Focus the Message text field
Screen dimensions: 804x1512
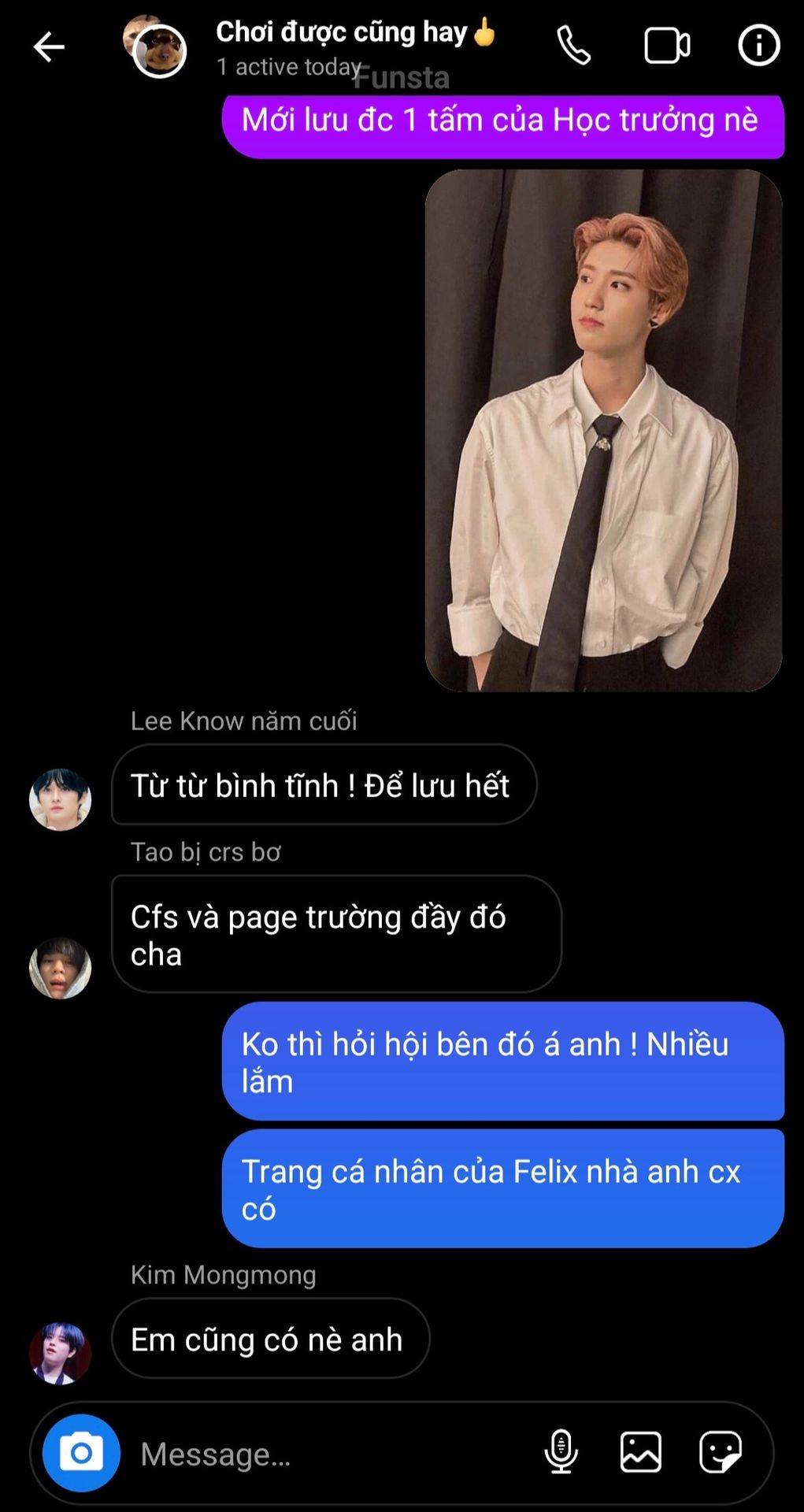point(331,1454)
